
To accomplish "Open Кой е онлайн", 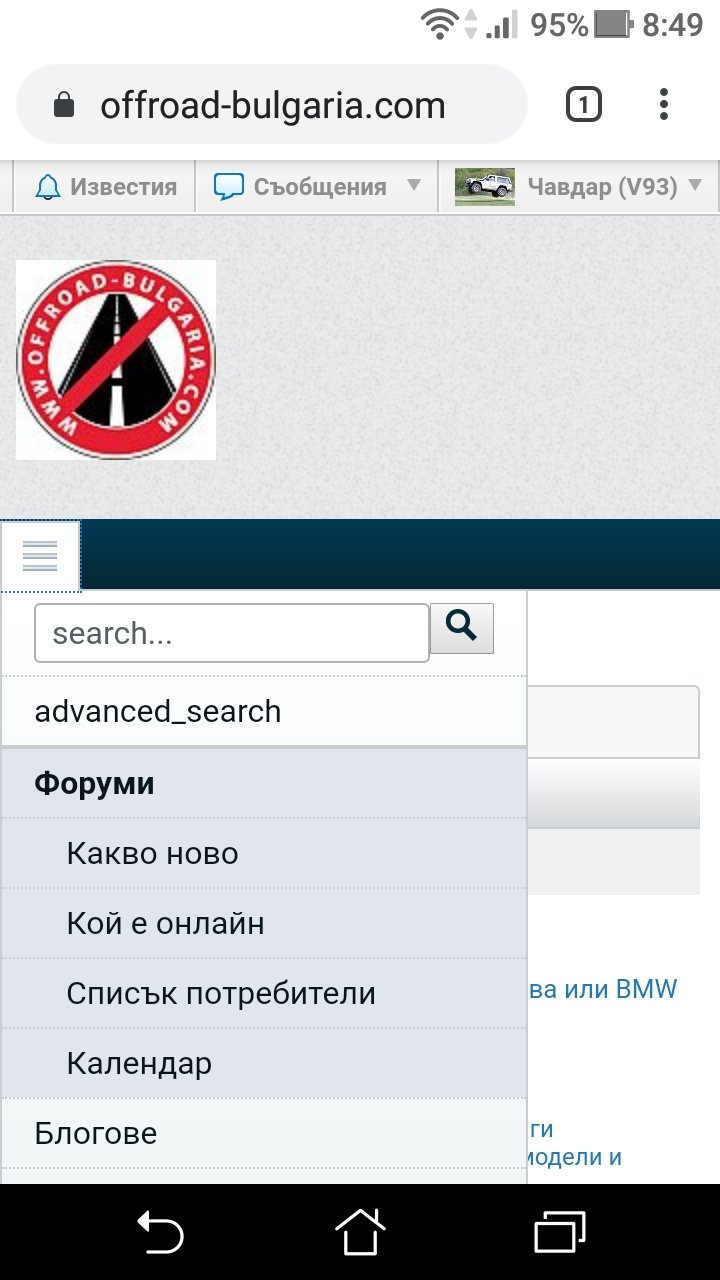I will click(x=166, y=923).
